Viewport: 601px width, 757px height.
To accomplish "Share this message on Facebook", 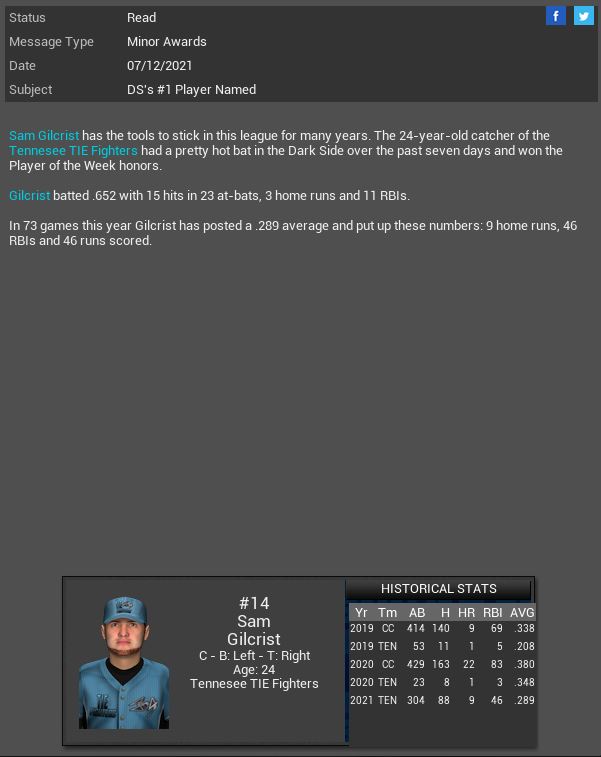I will [x=556, y=16].
